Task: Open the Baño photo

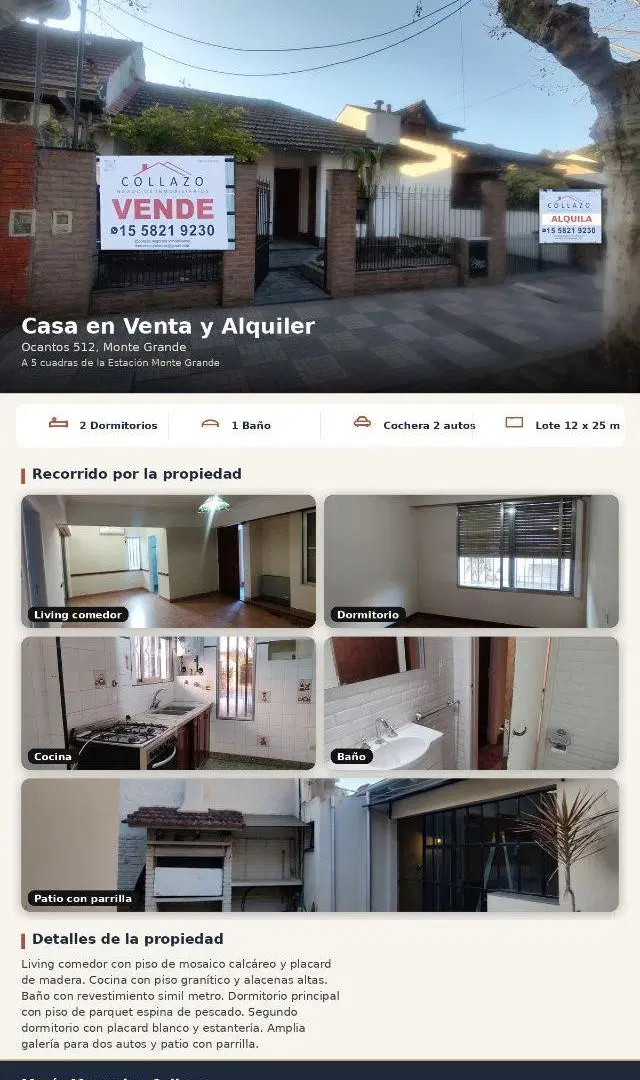Action: (471, 703)
